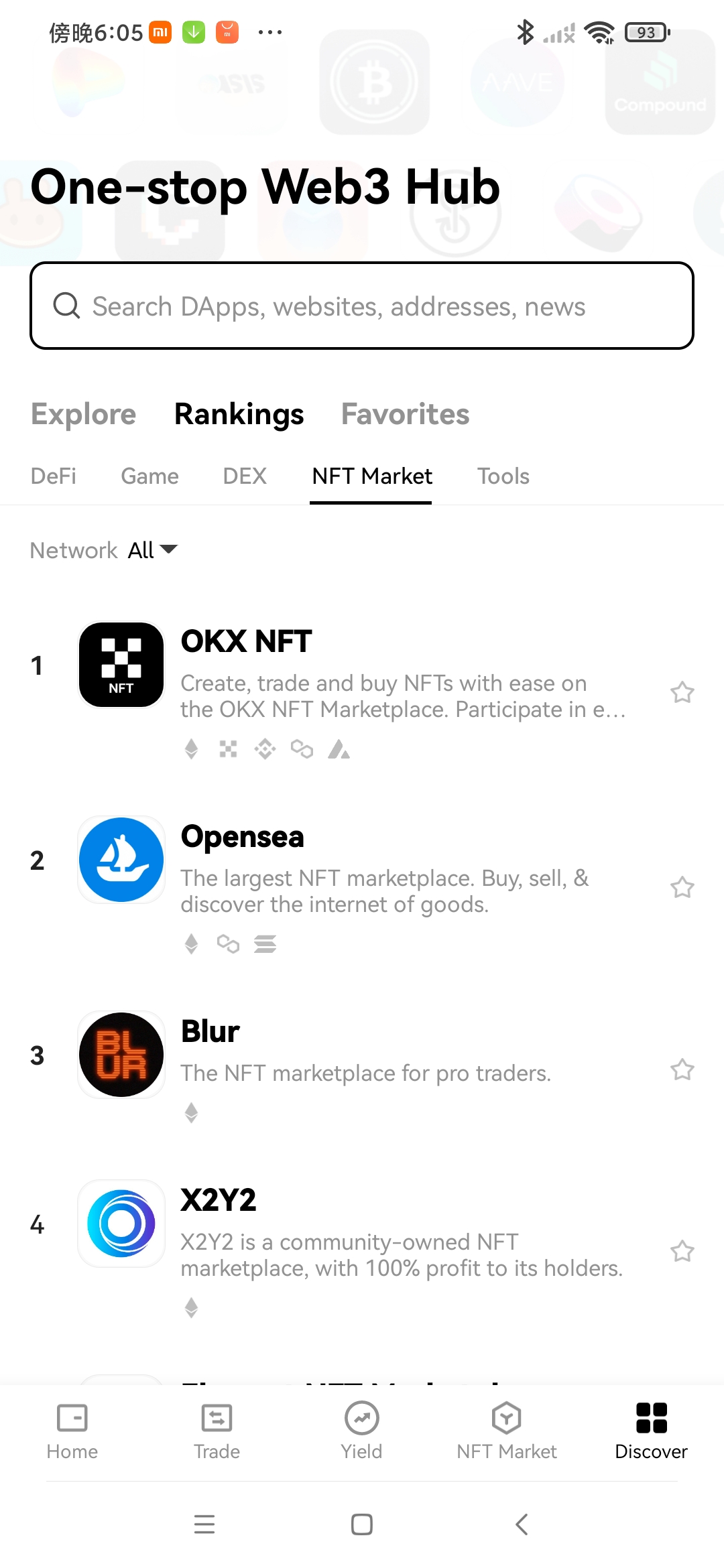Viewport: 724px width, 1568px height.
Task: Select the DeFi category
Action: click(x=54, y=476)
